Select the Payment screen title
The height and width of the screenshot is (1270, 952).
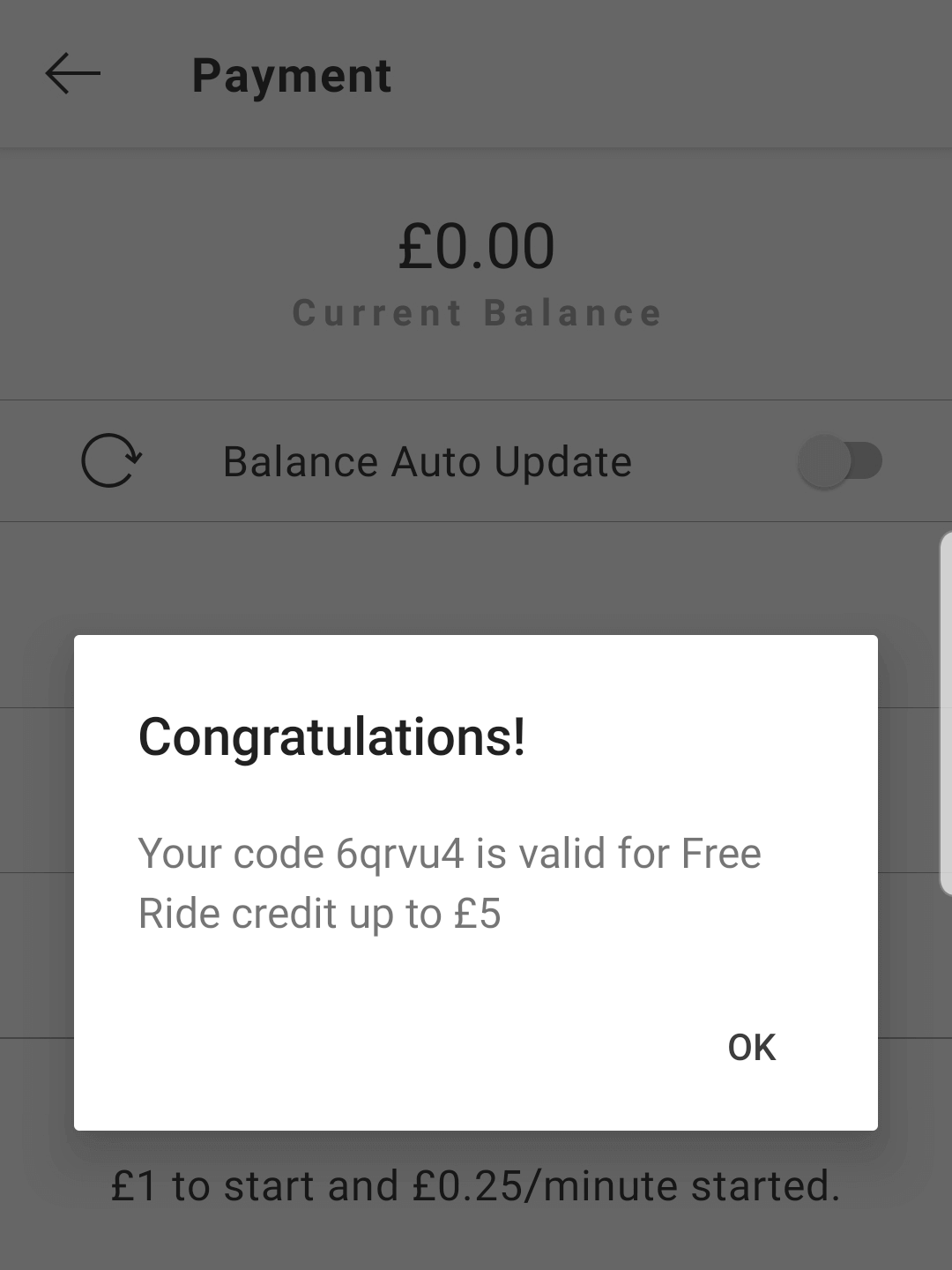point(291,75)
